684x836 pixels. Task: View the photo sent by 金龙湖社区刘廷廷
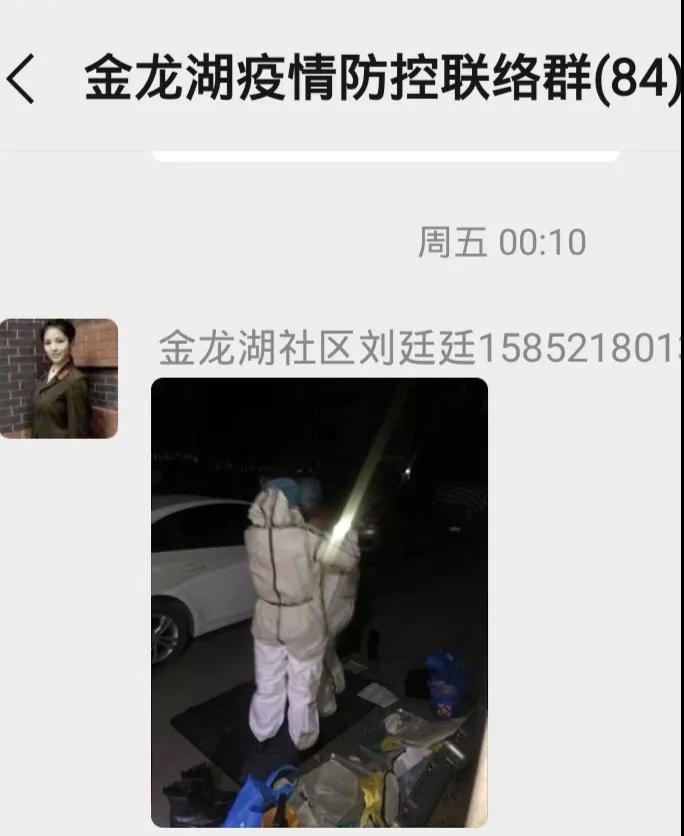[x=319, y=602]
